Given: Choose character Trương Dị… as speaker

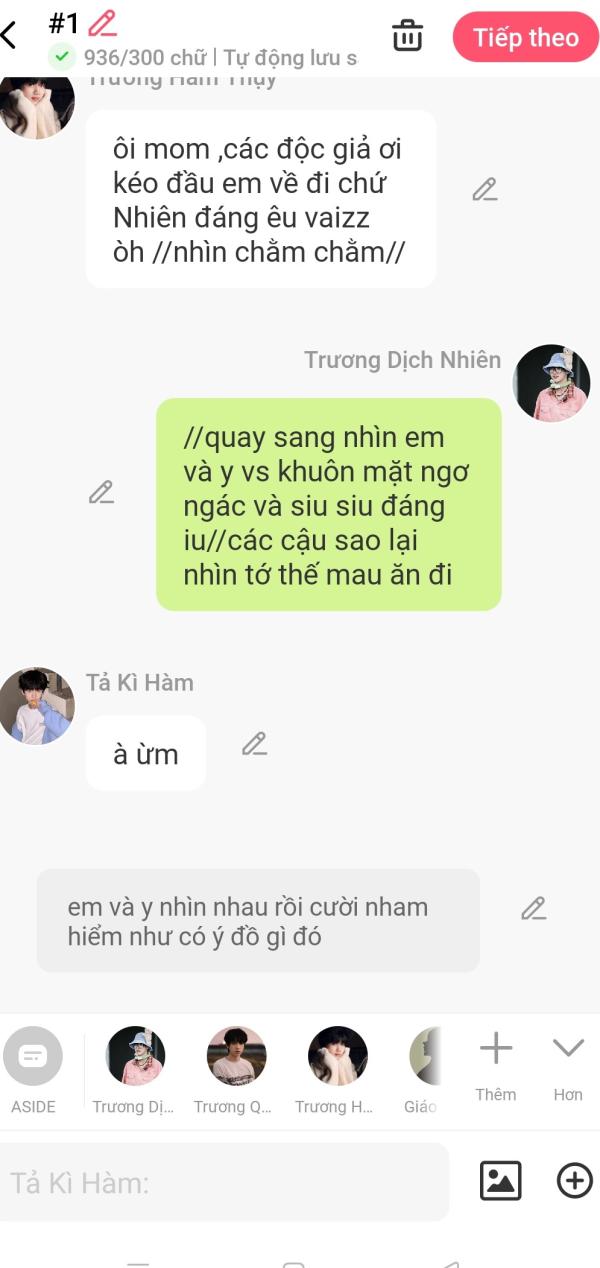Looking at the screenshot, I should [135, 1058].
